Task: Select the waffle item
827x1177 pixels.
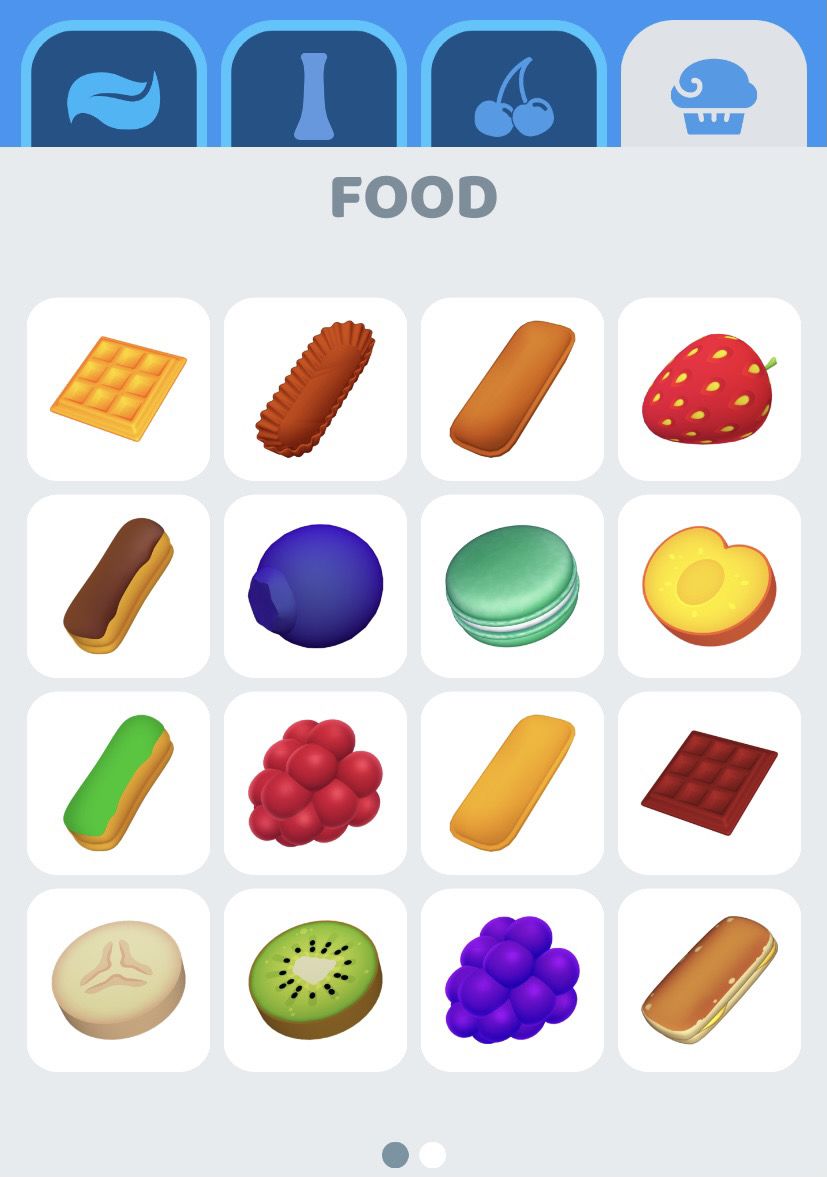Action: click(x=118, y=388)
